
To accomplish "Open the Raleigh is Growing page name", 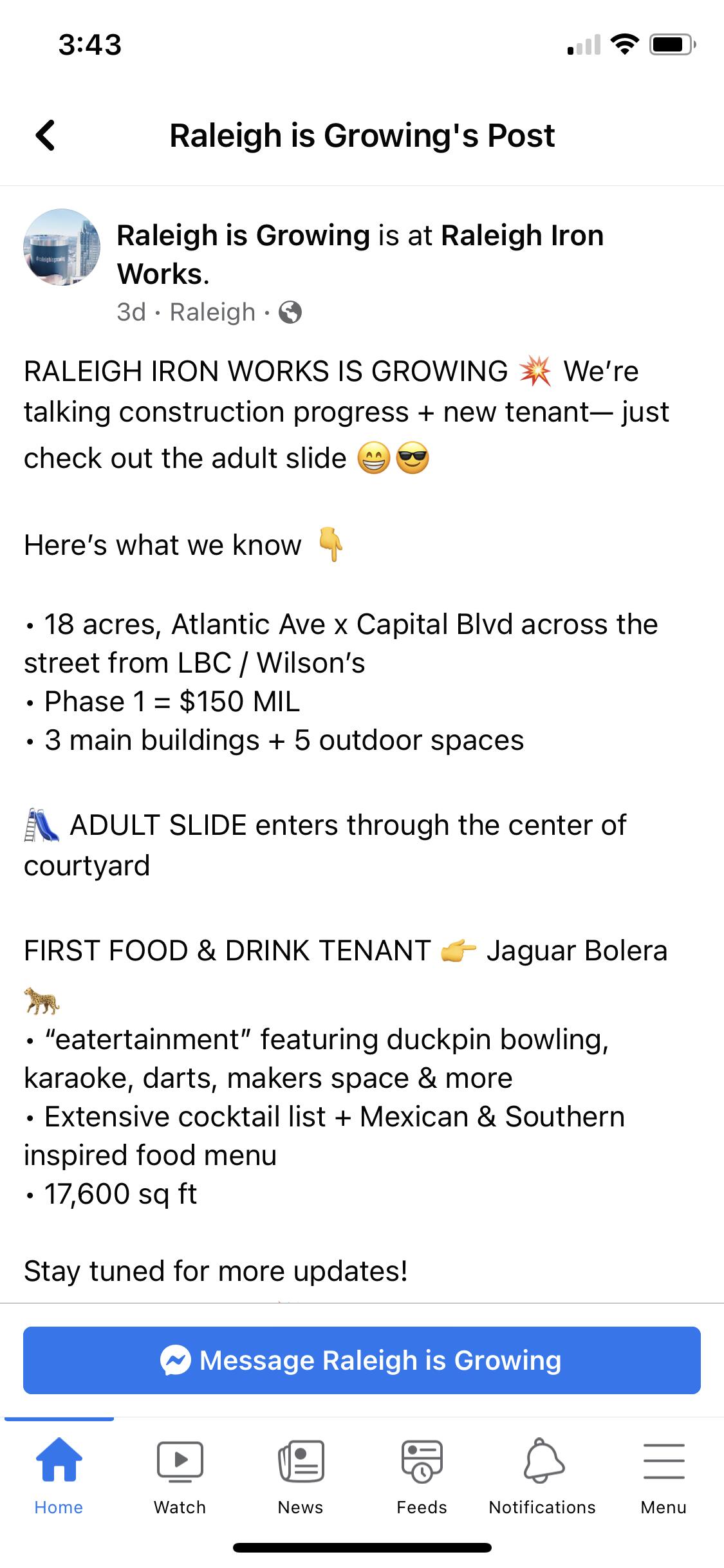I will [243, 236].
